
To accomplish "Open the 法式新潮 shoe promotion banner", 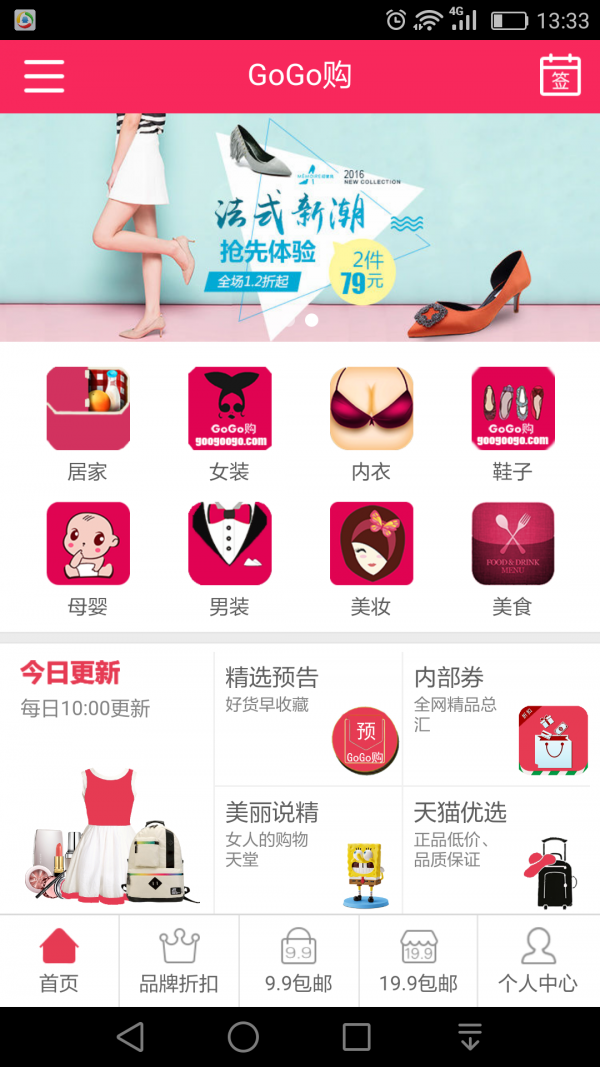I will (x=300, y=227).
